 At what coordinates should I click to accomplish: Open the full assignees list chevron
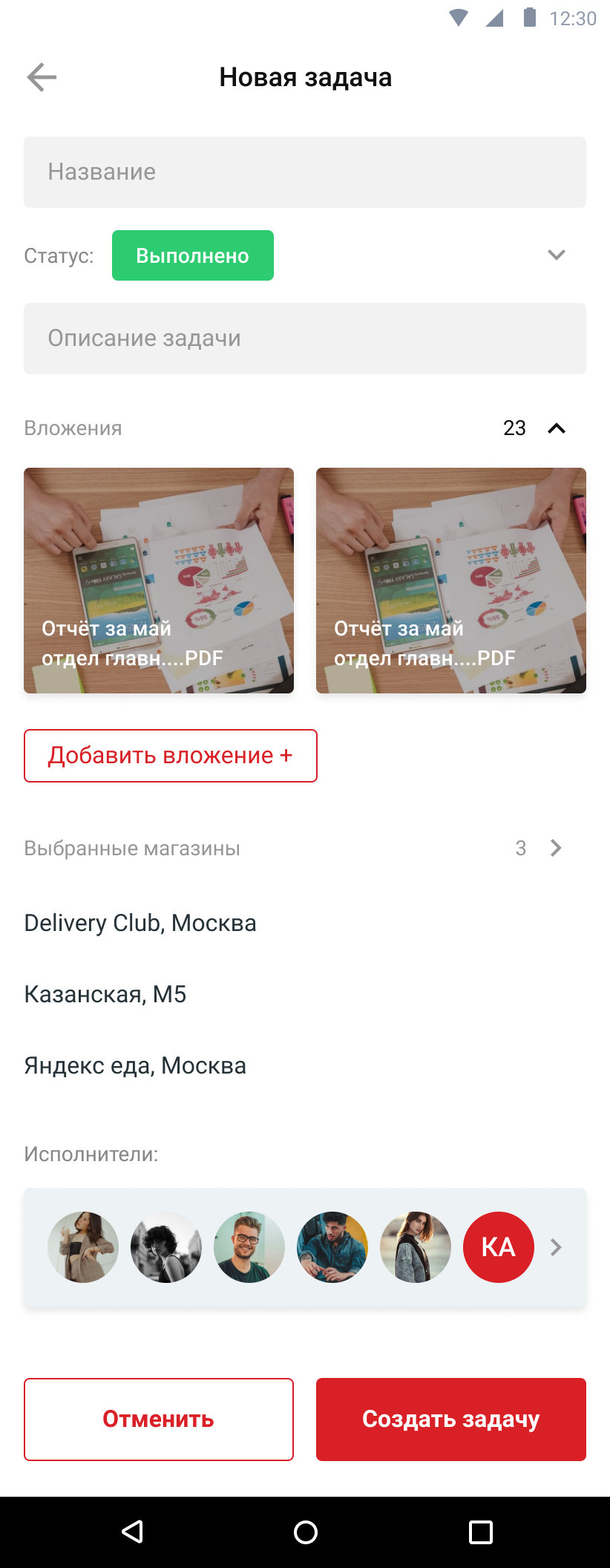click(x=556, y=1247)
